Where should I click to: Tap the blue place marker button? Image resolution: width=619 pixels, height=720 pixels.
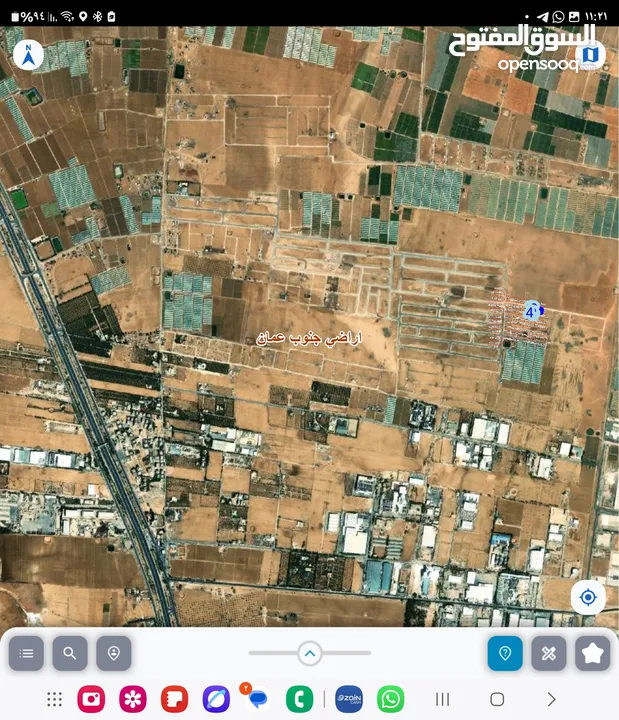point(505,653)
